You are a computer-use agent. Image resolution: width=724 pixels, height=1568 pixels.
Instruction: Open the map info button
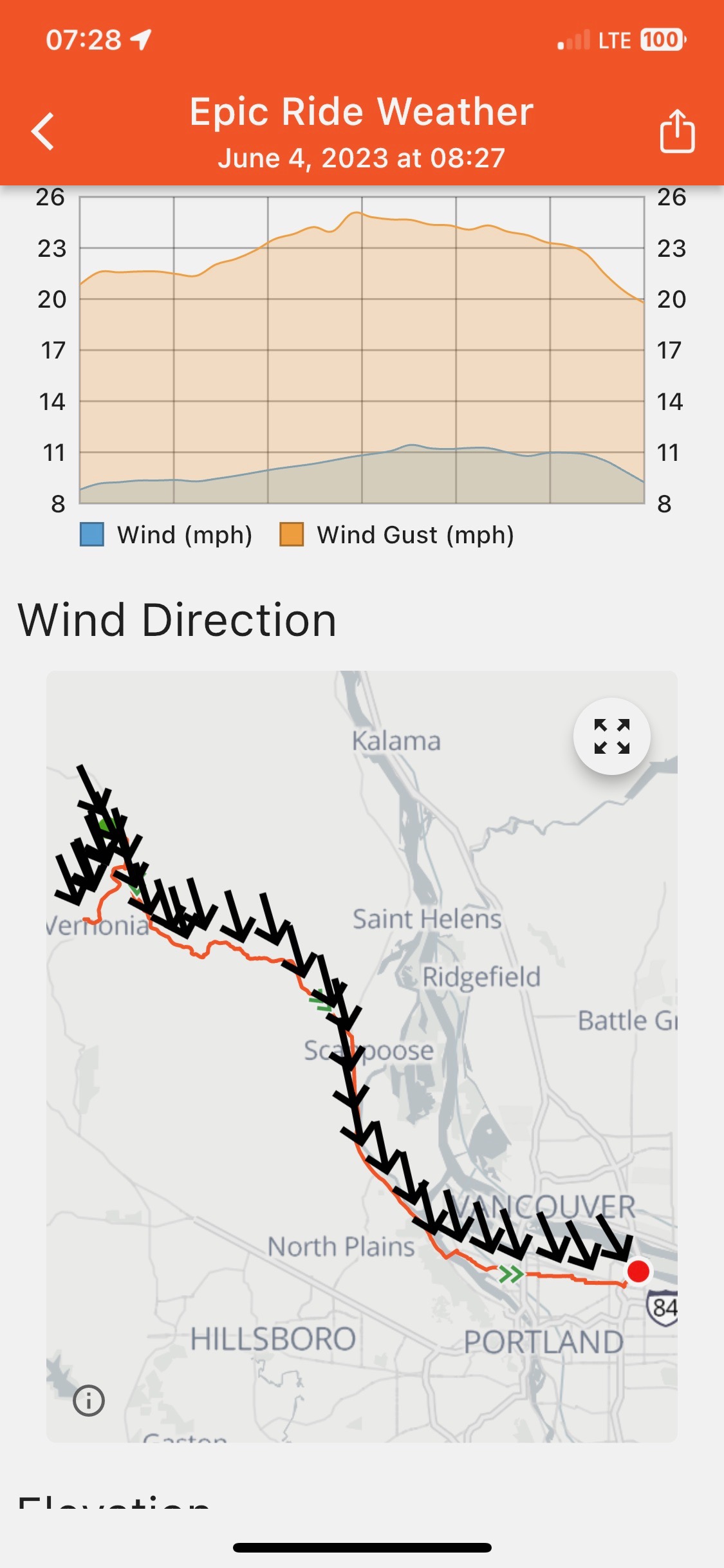coord(89,1400)
